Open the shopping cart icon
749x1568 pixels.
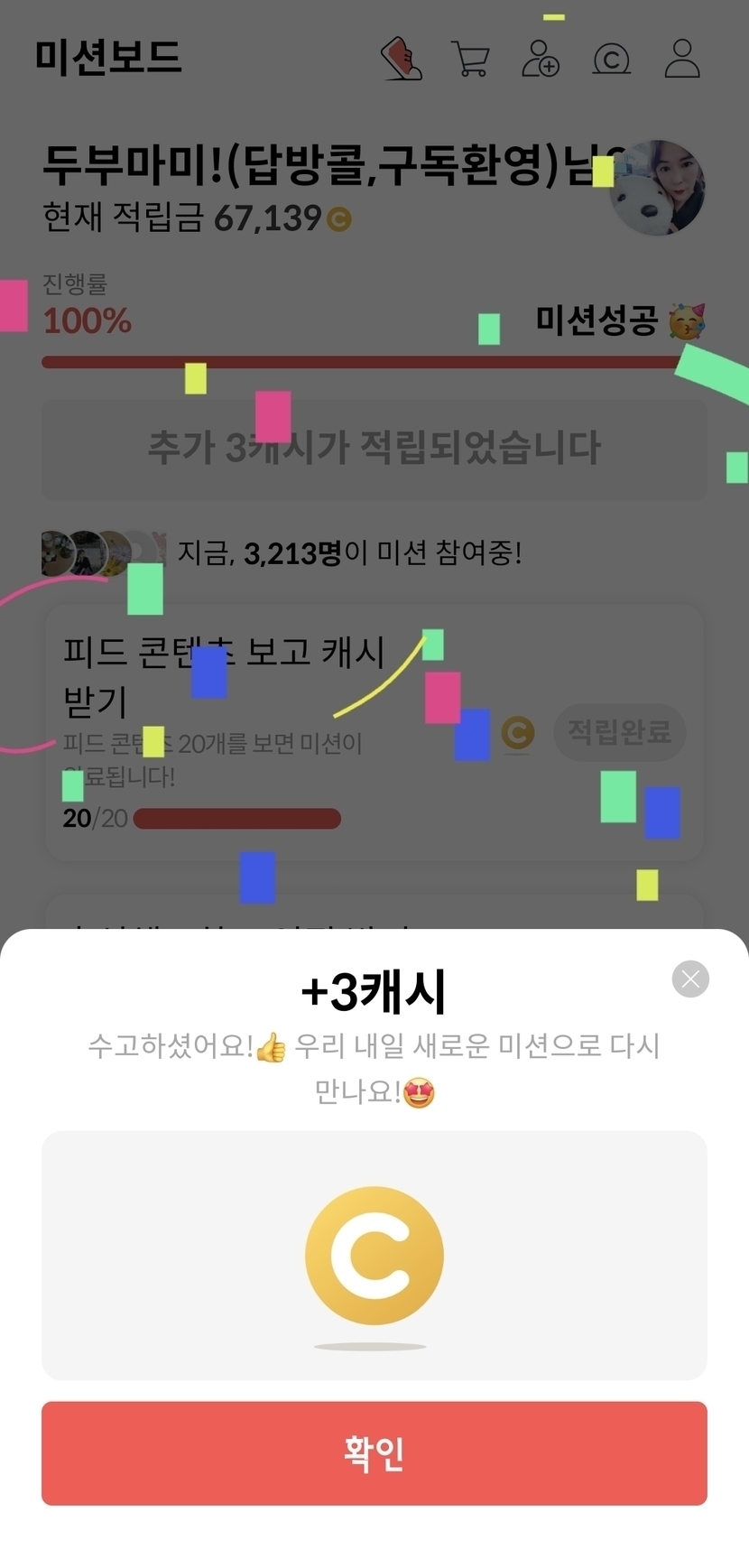(470, 59)
